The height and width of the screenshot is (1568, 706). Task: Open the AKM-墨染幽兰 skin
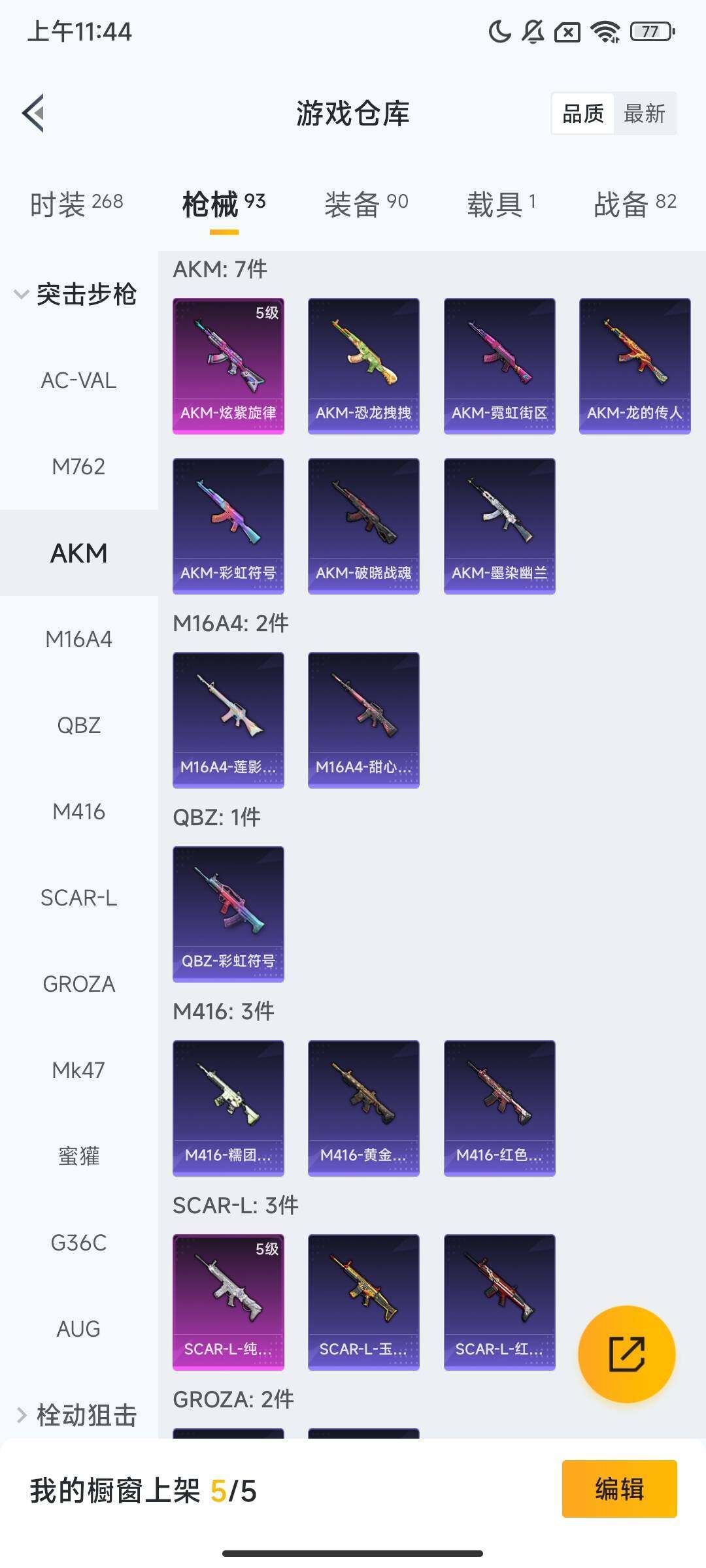coord(499,526)
